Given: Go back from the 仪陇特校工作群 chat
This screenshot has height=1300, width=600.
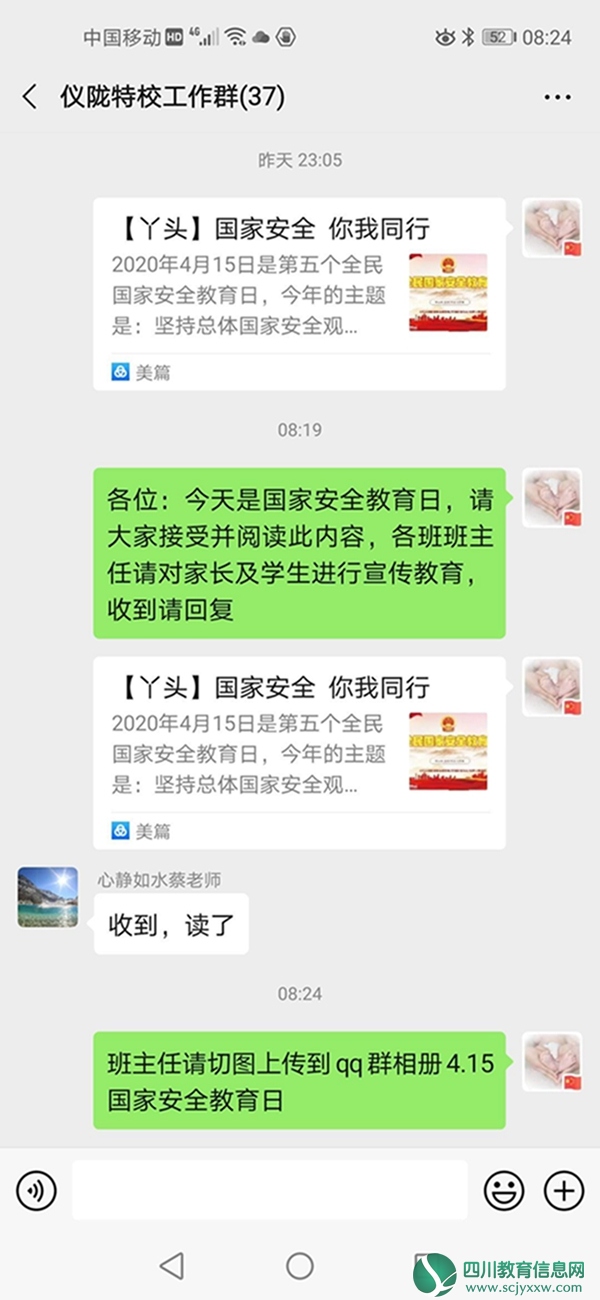Looking at the screenshot, I should click(x=30, y=97).
